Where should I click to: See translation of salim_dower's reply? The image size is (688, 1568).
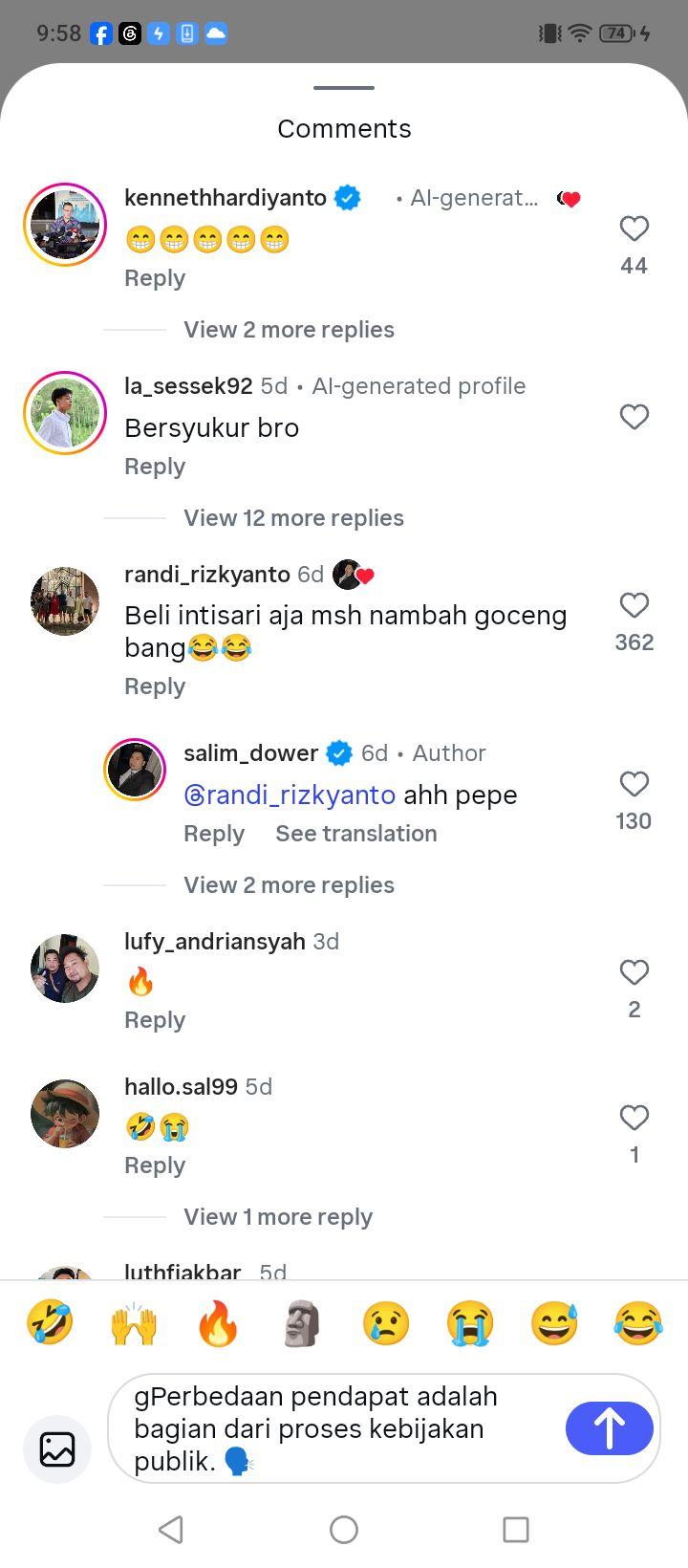tap(355, 834)
